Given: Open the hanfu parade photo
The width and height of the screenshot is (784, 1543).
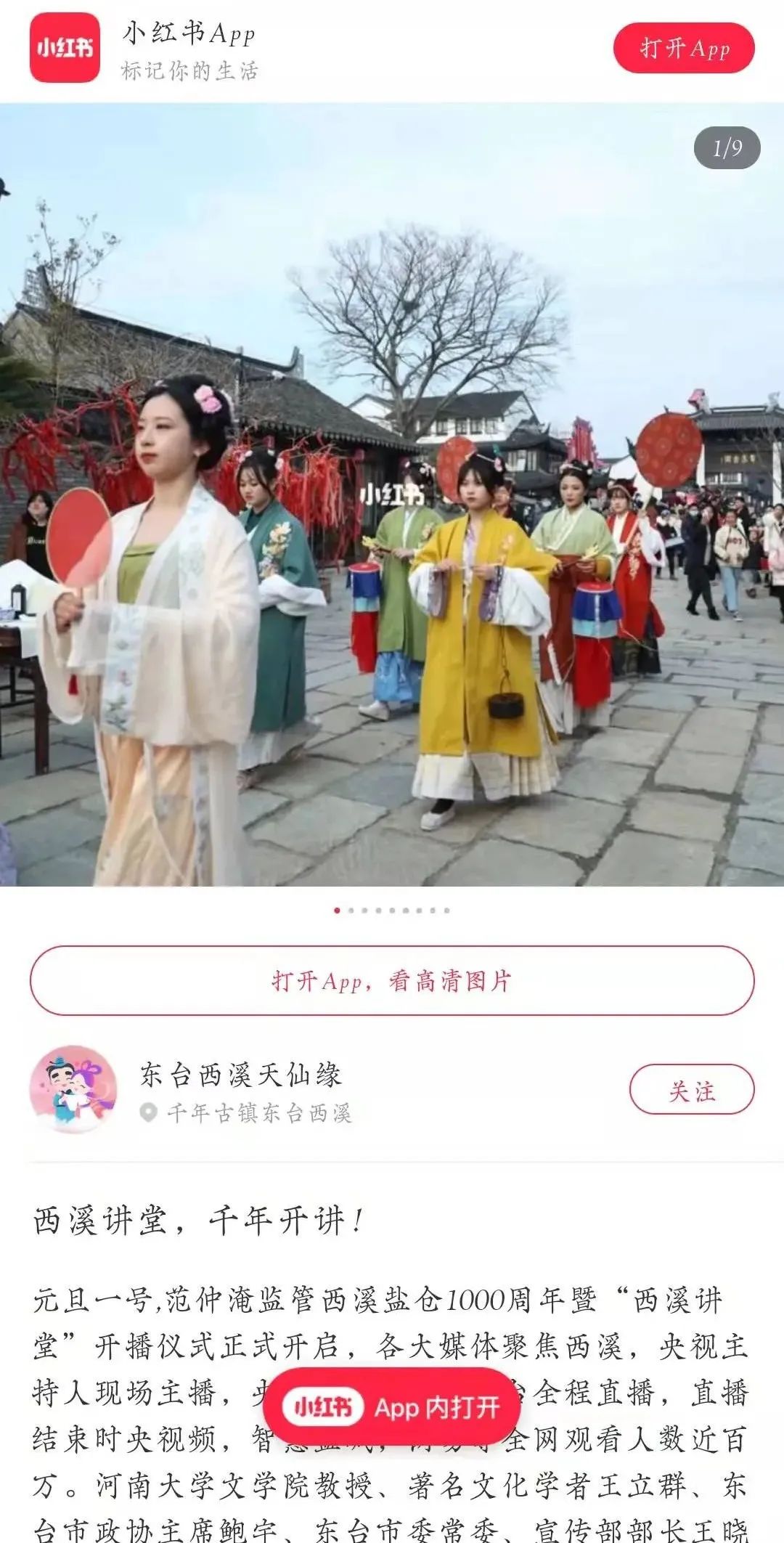Looking at the screenshot, I should pos(392,494).
